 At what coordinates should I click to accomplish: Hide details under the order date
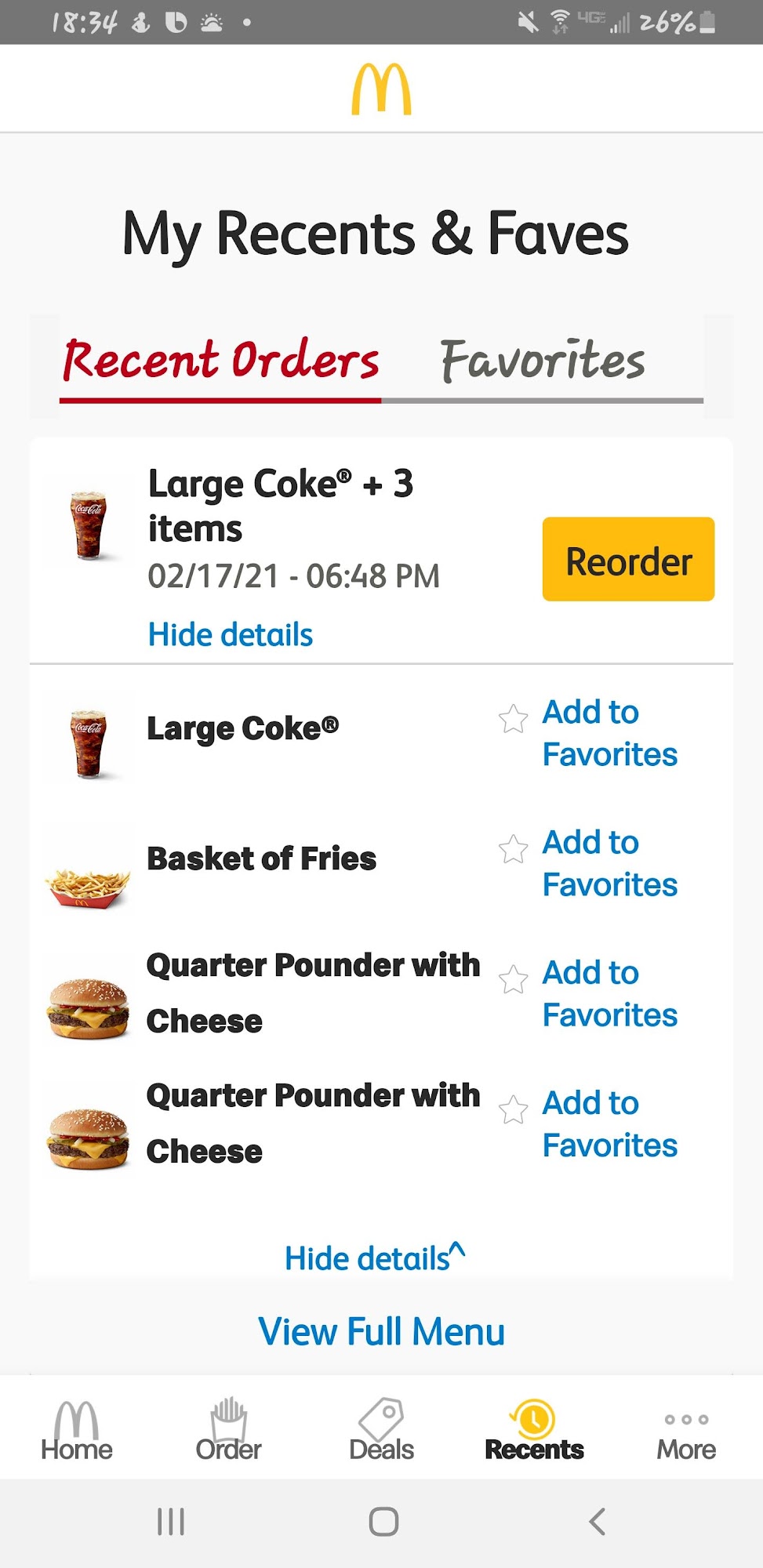(230, 635)
